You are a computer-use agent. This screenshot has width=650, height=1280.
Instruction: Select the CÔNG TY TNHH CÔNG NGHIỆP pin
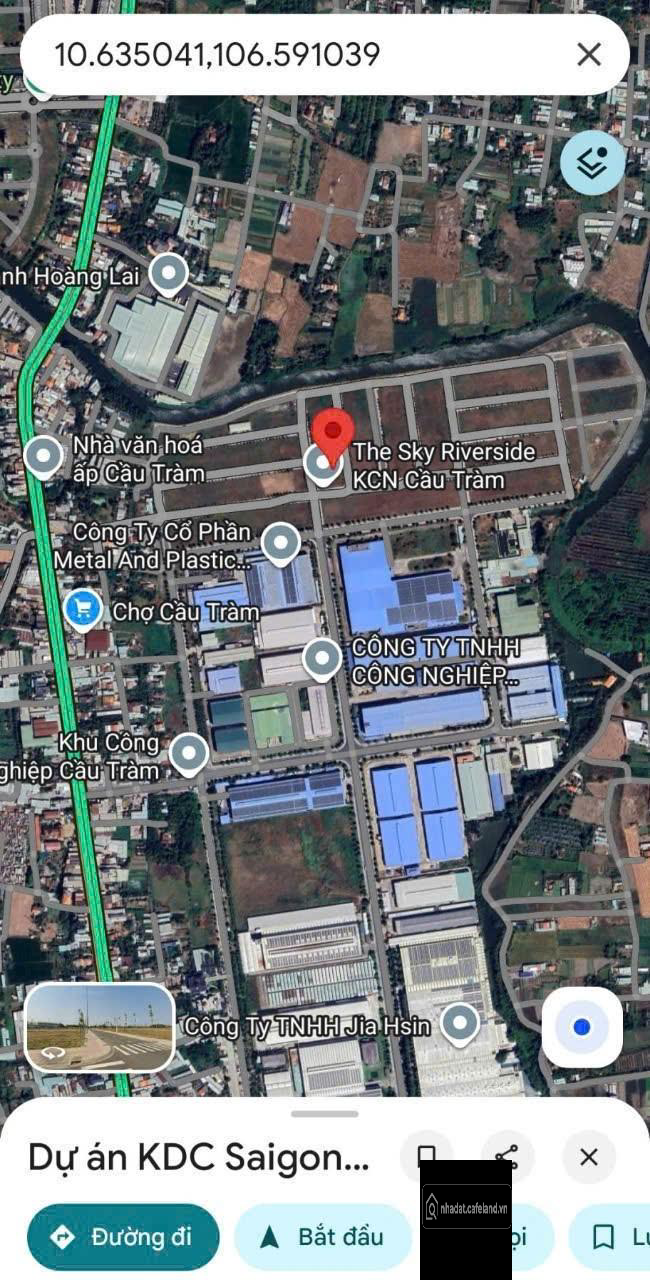pos(321,658)
